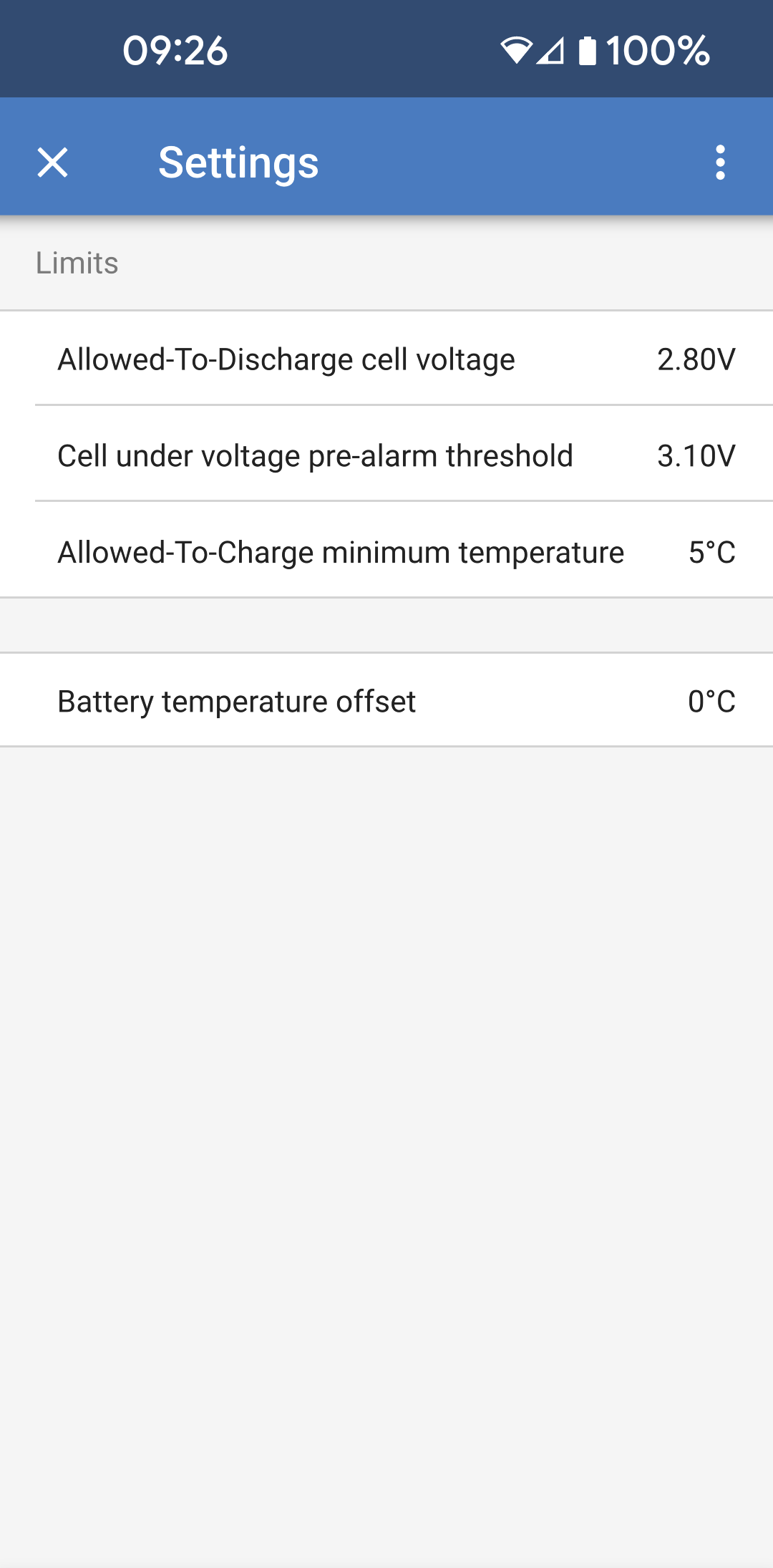Open the Limits section header

click(77, 263)
